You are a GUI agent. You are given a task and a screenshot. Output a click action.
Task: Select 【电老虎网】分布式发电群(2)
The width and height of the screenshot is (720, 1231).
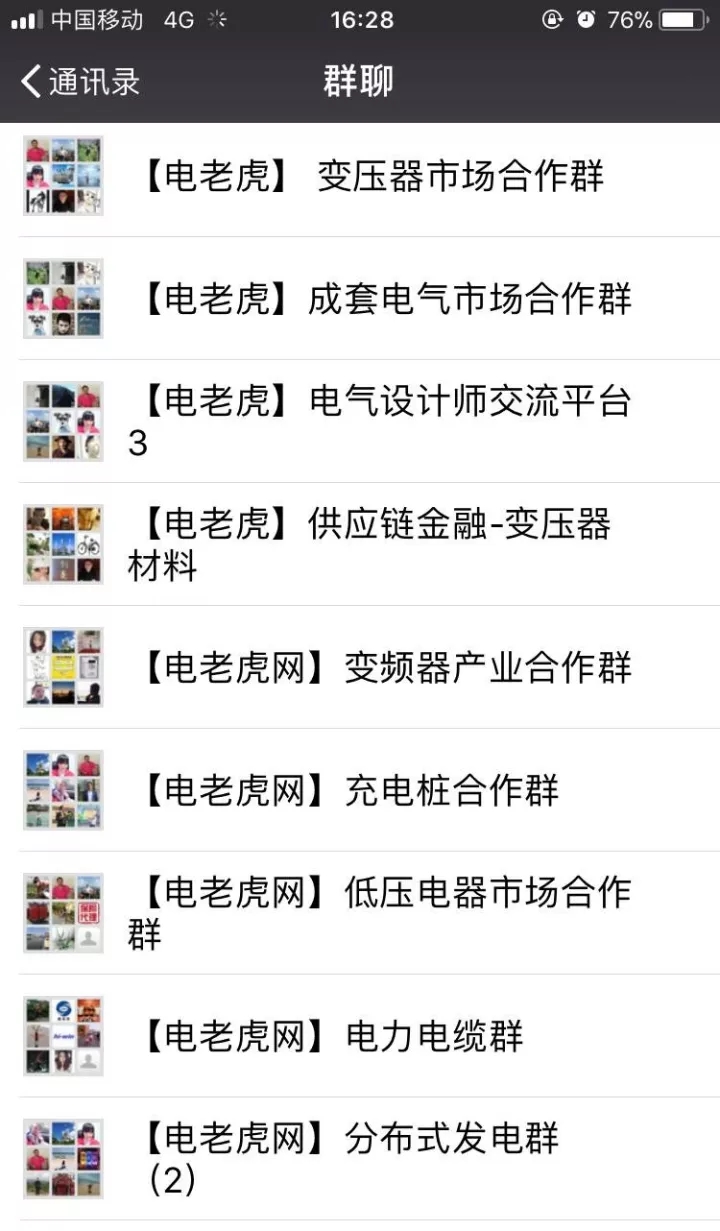[x=350, y=1158]
